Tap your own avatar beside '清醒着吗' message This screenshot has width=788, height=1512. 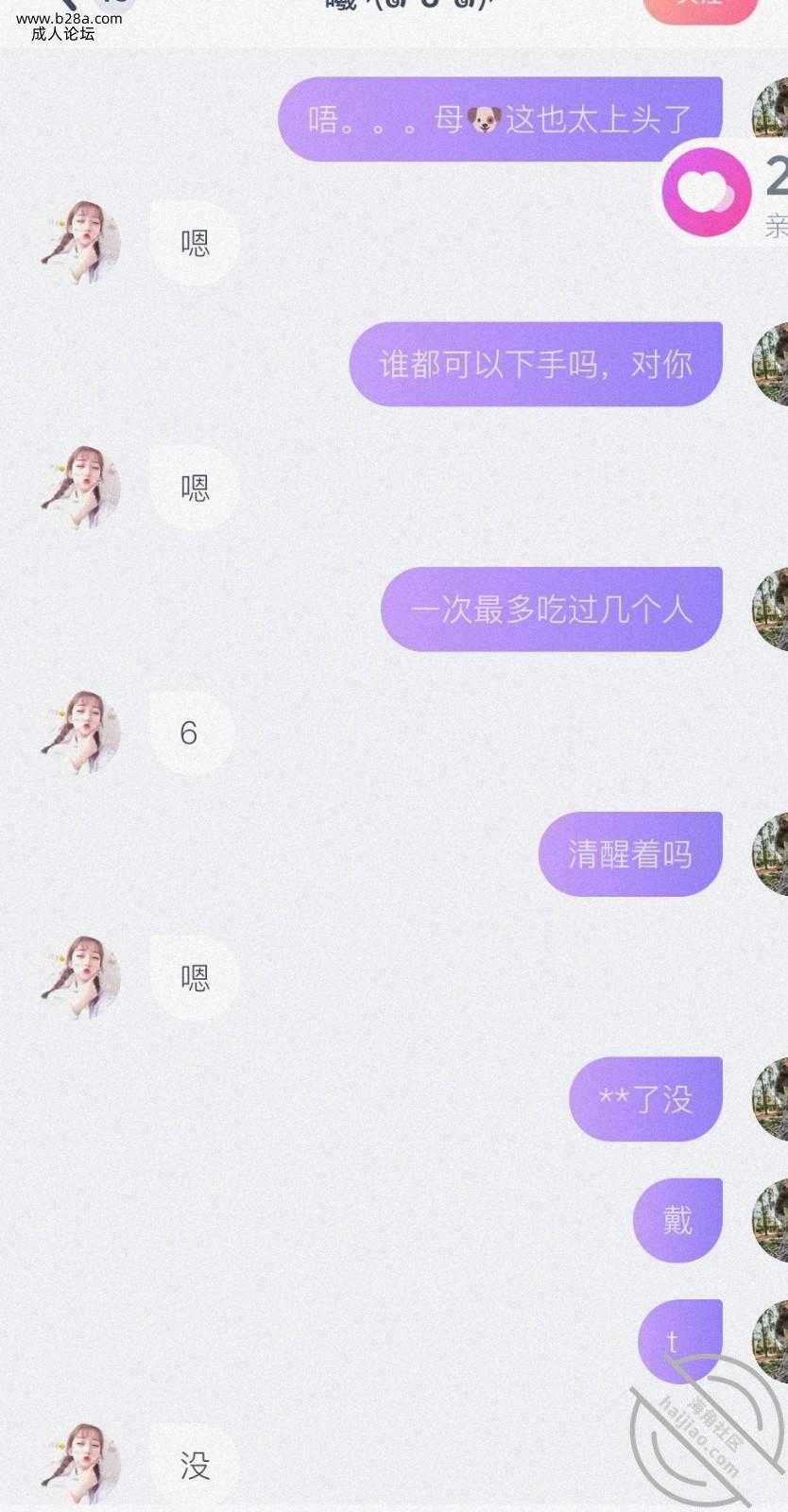coord(771,853)
